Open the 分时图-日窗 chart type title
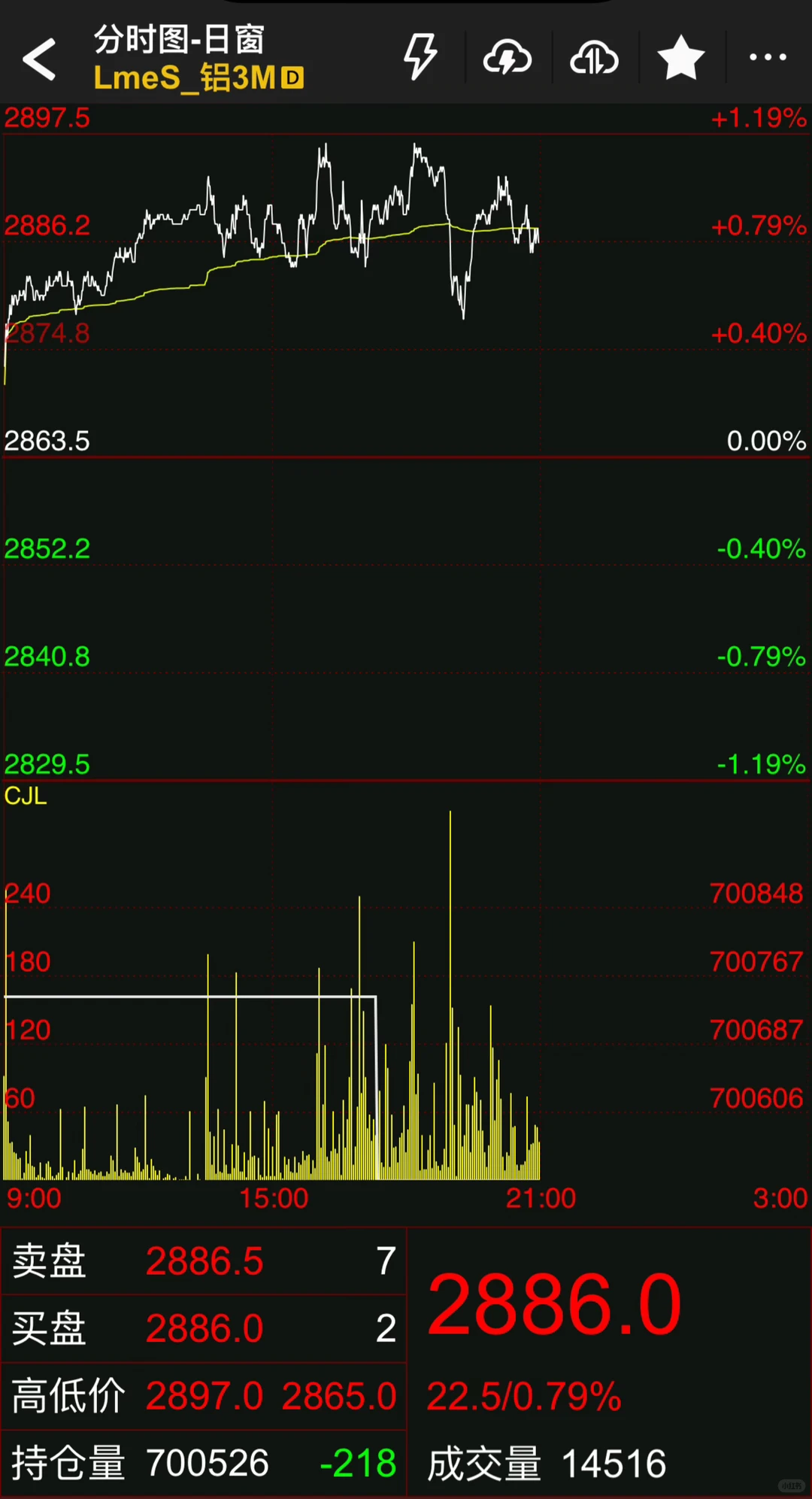The height and width of the screenshot is (1499, 812). click(179, 39)
